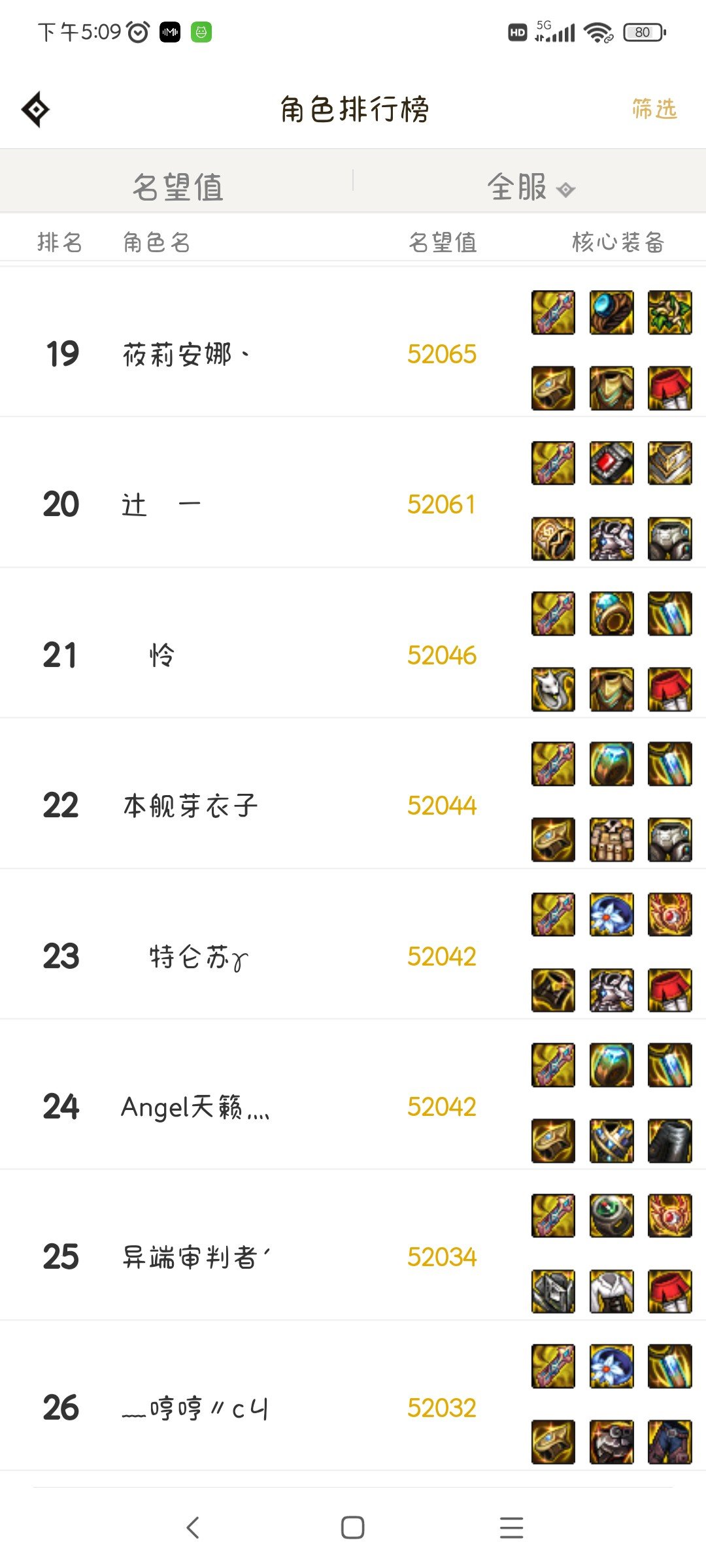Tap the system home button
Image resolution: width=706 pixels, height=1568 pixels.
(x=353, y=1527)
